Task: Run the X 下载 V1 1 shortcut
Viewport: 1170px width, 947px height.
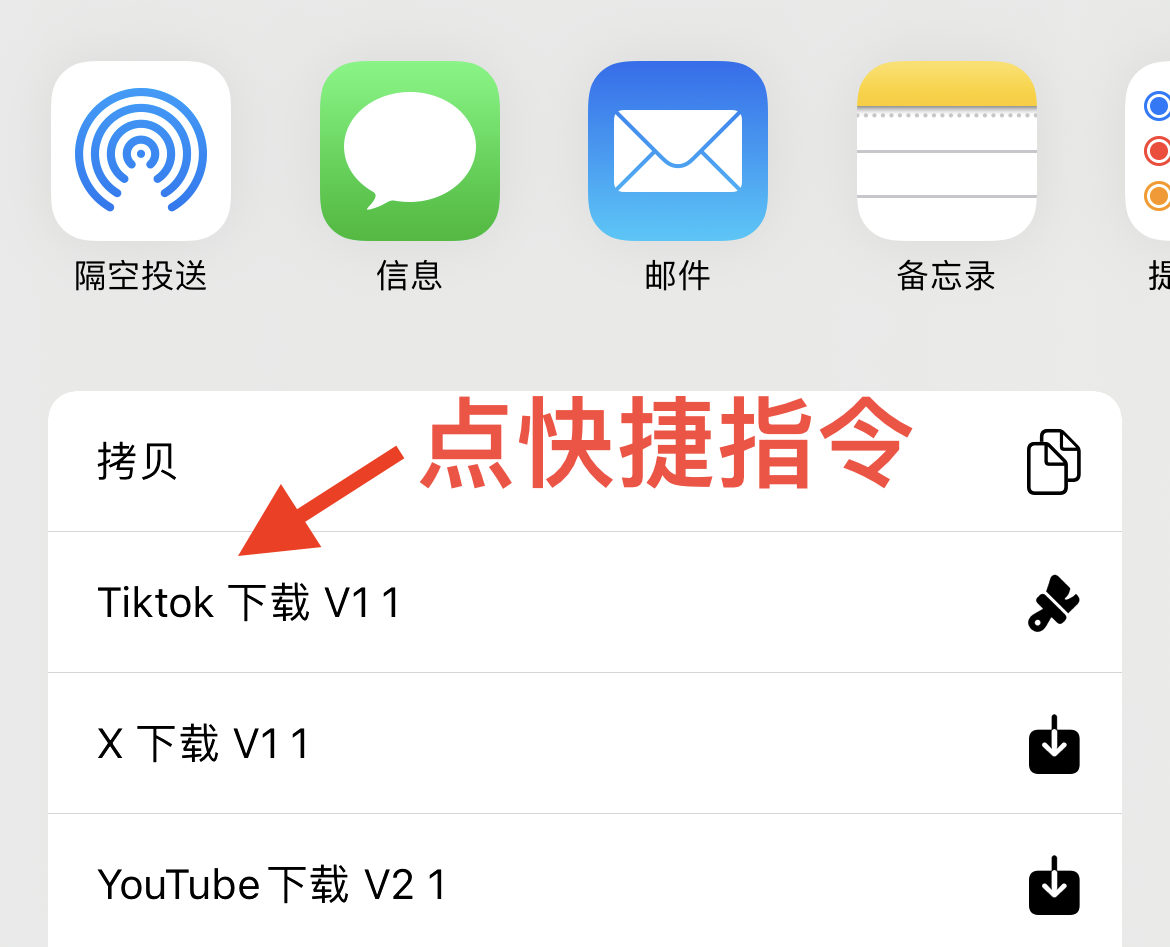Action: [x=584, y=744]
